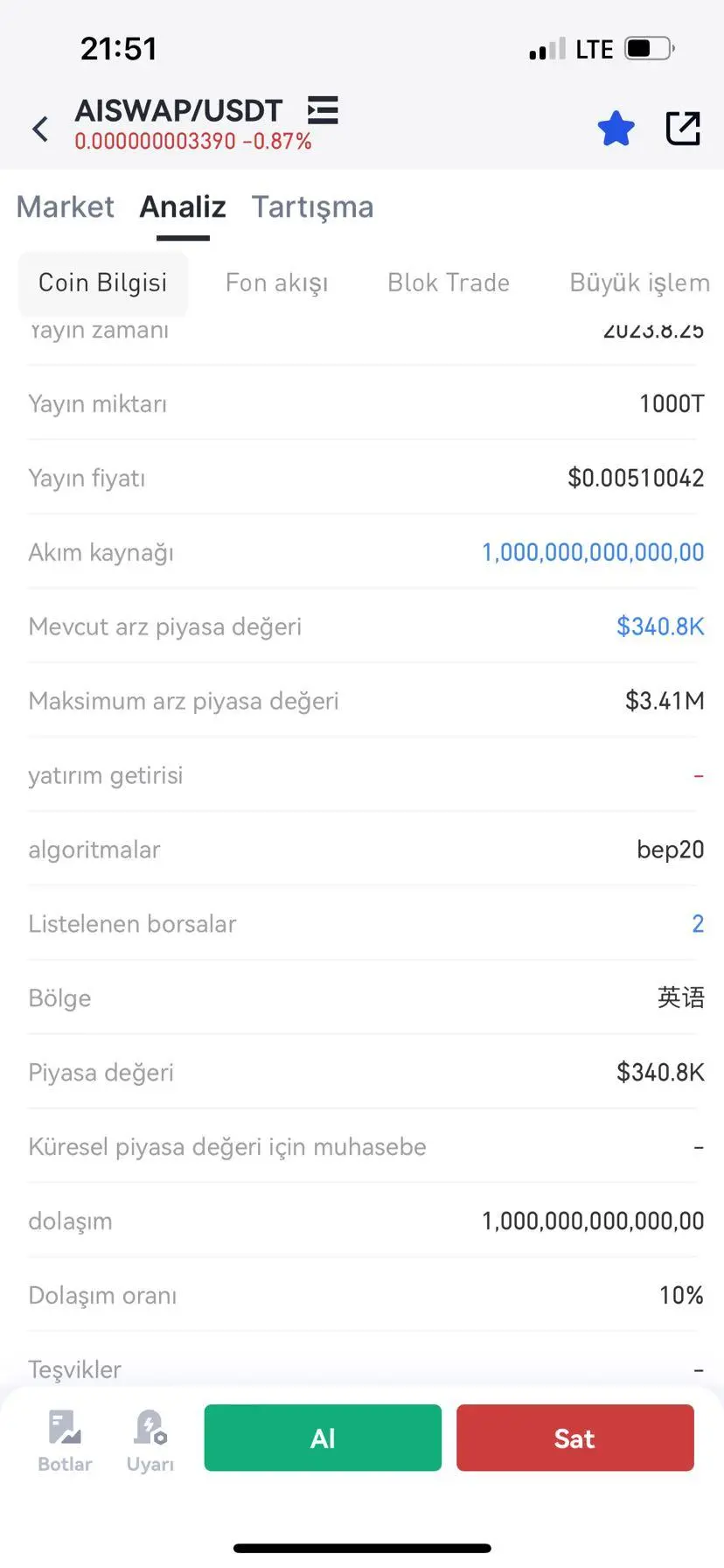Switch to the Market tab
This screenshot has width=724, height=1568.
[66, 206]
